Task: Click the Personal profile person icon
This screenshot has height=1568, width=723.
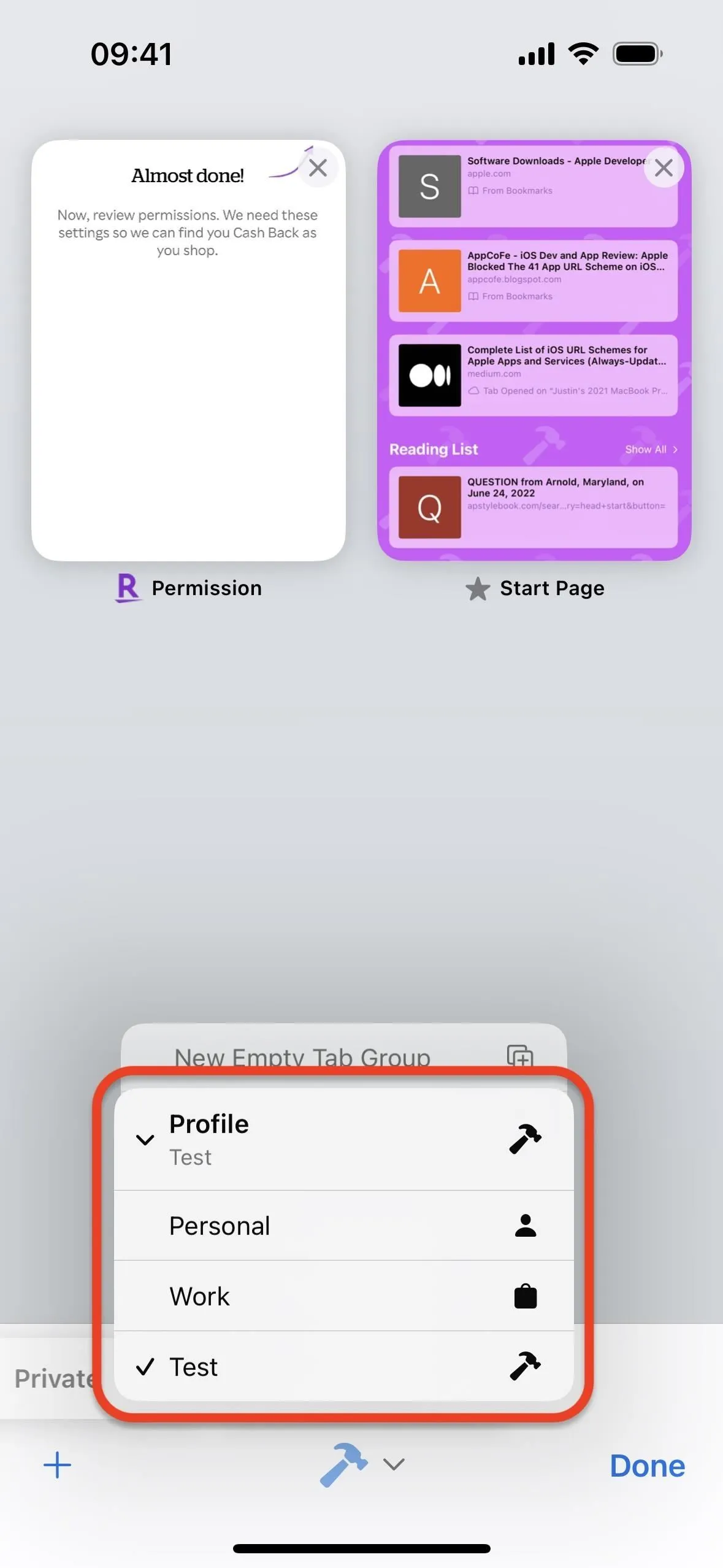Action: click(x=526, y=1226)
